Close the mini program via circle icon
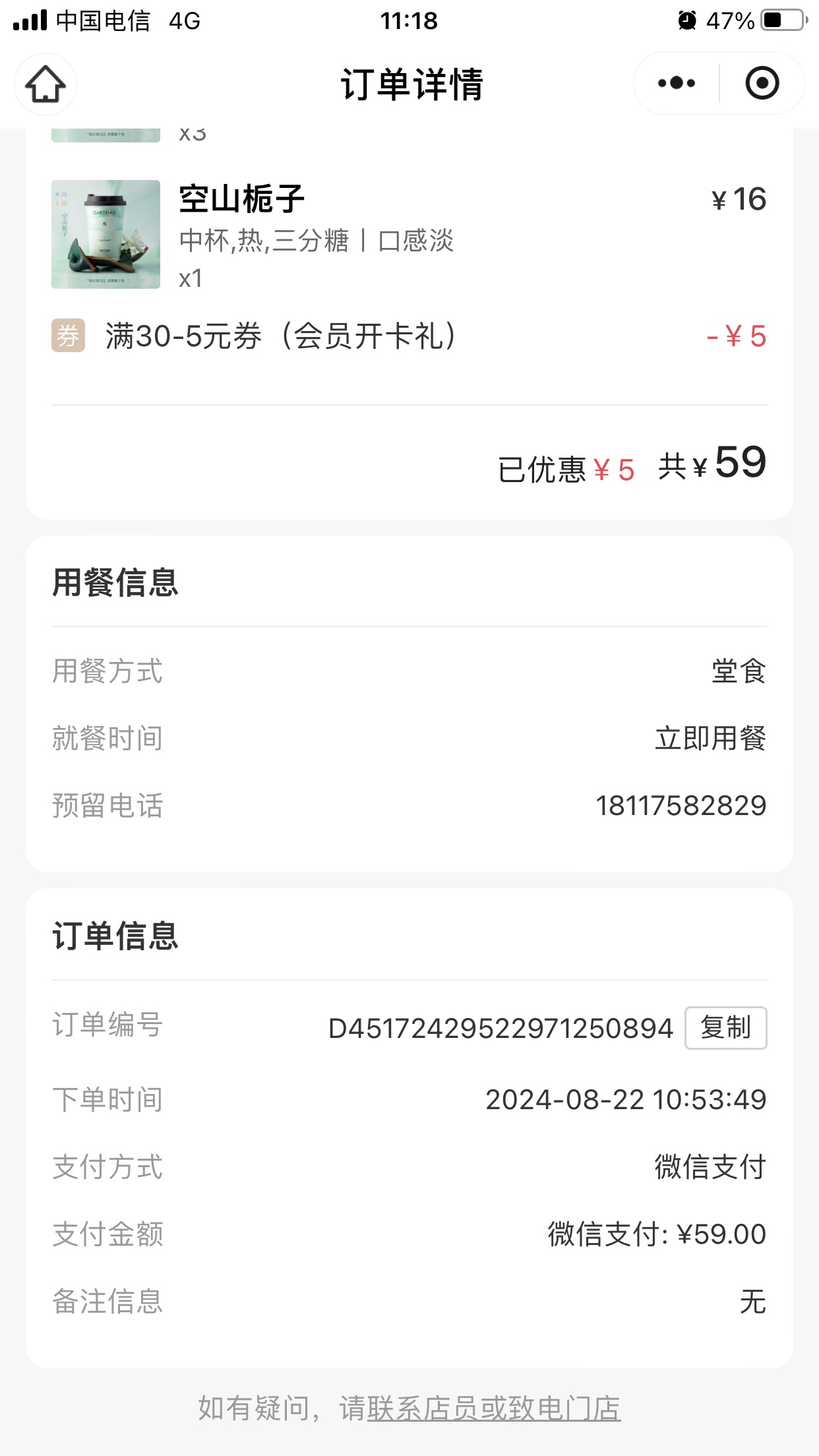Image resolution: width=819 pixels, height=1456 pixels. (762, 83)
